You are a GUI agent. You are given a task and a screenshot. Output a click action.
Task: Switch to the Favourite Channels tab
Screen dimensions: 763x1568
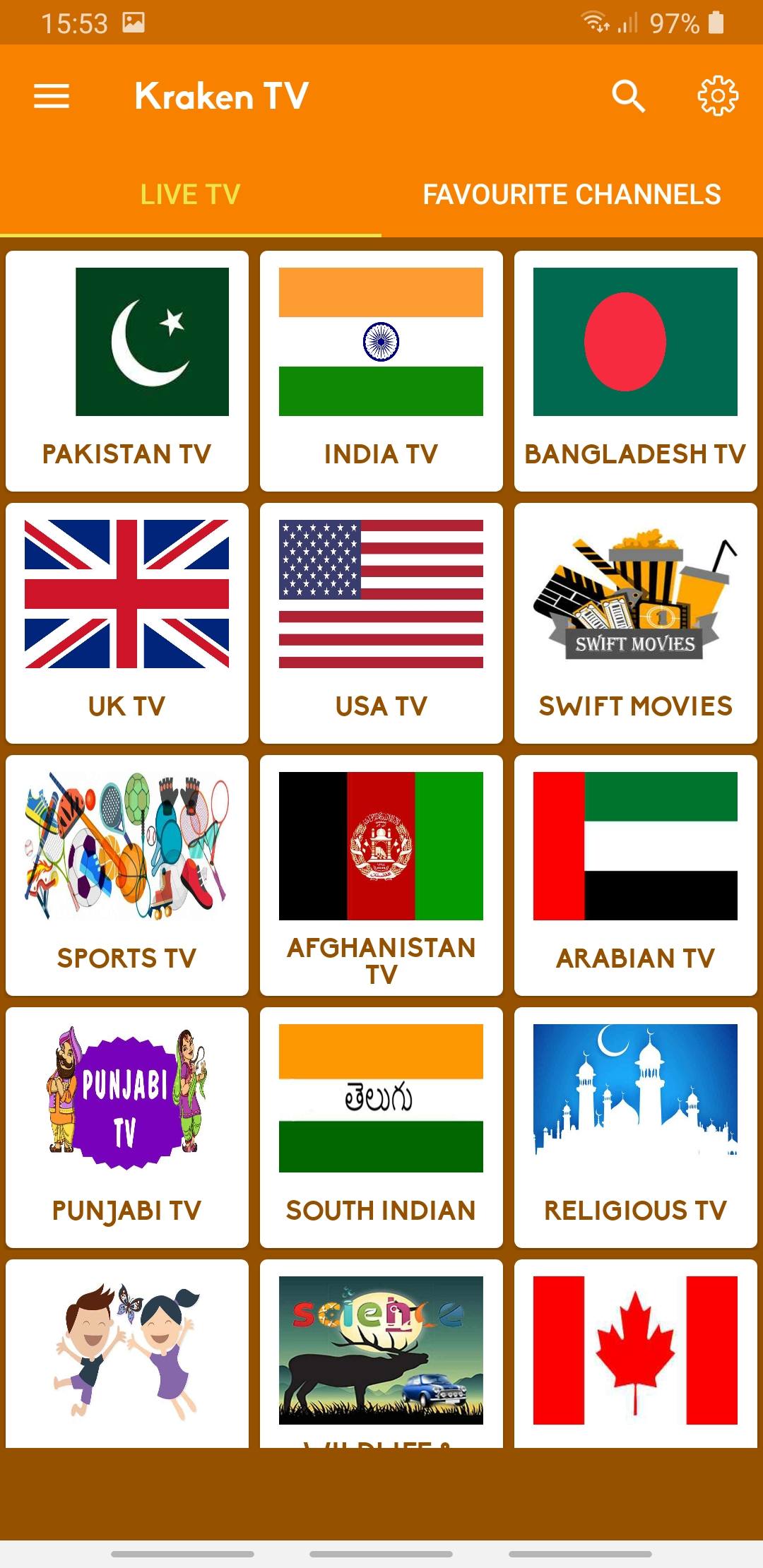[572, 194]
